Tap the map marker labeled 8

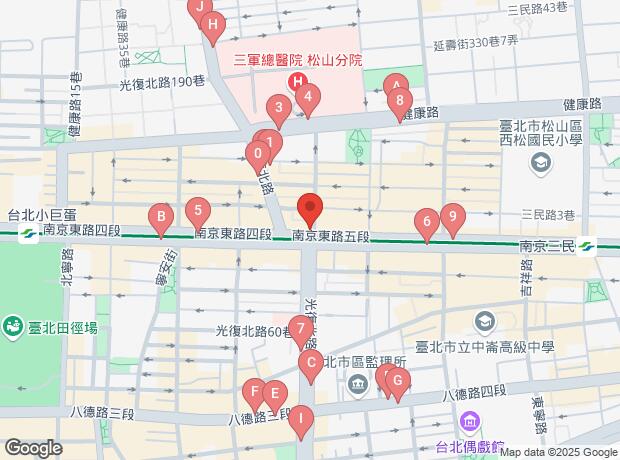[400, 101]
